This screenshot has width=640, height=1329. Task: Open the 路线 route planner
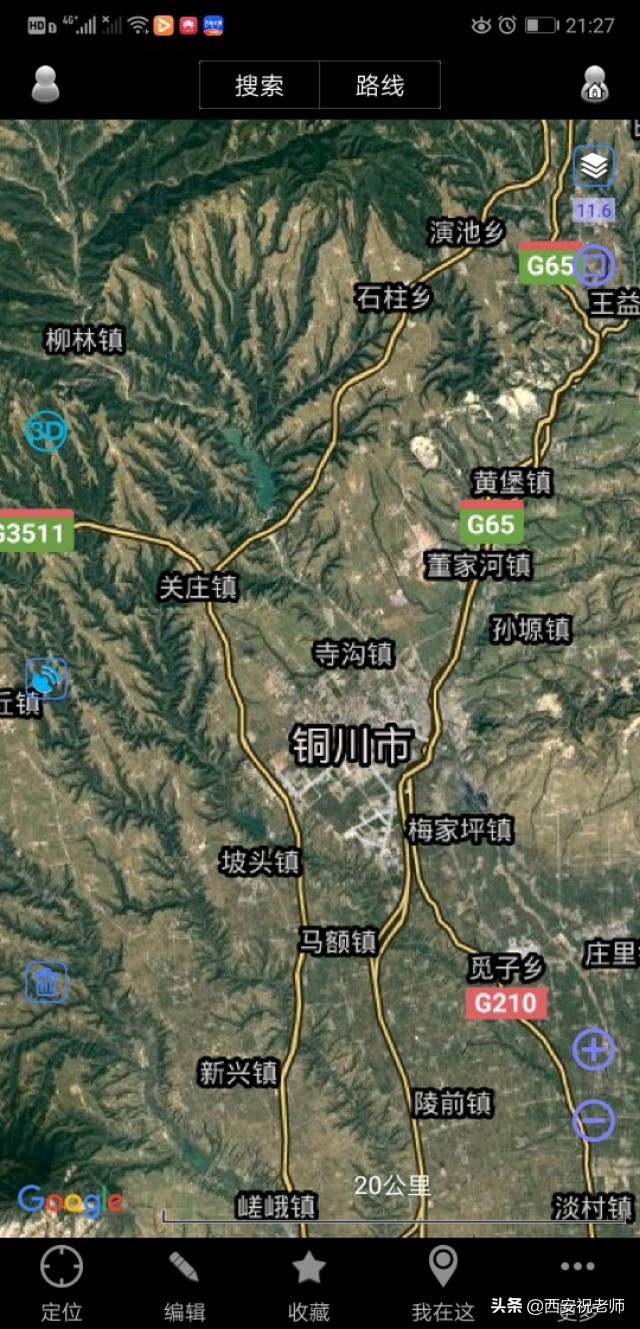coord(380,85)
